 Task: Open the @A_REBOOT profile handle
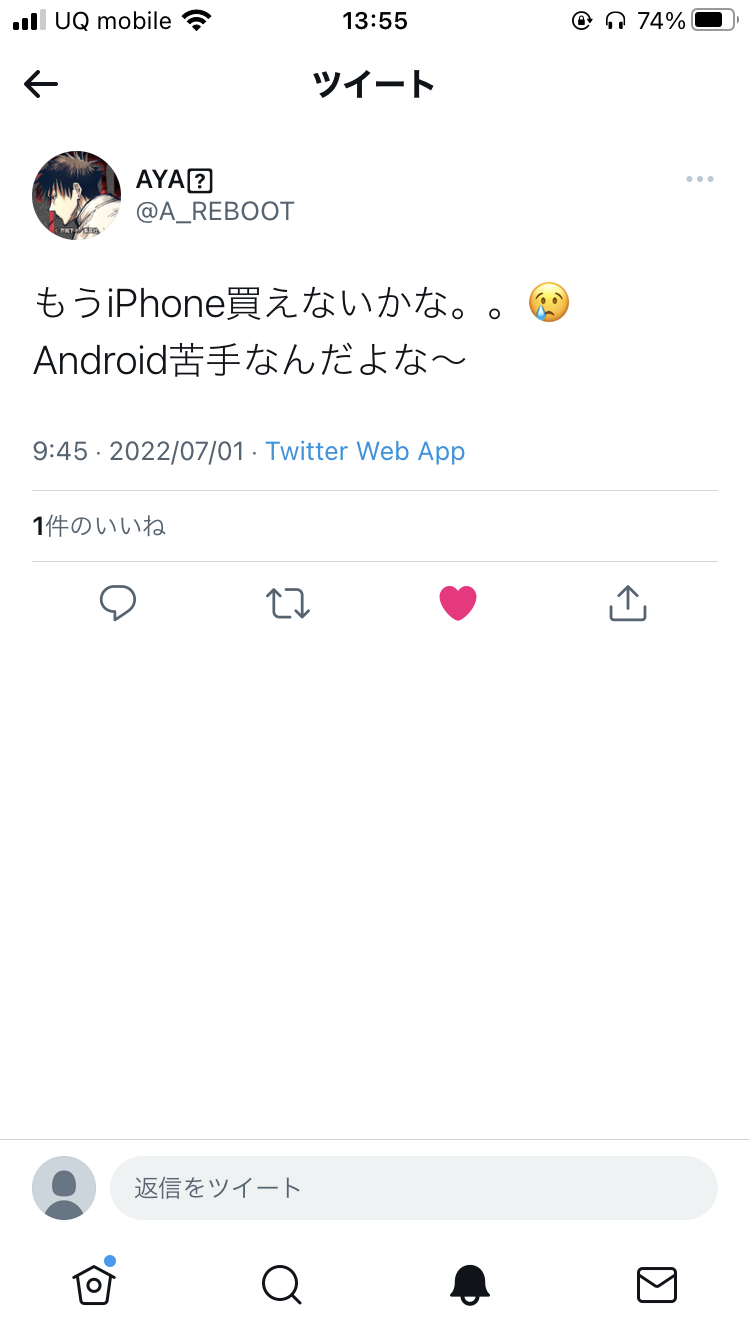click(x=215, y=212)
